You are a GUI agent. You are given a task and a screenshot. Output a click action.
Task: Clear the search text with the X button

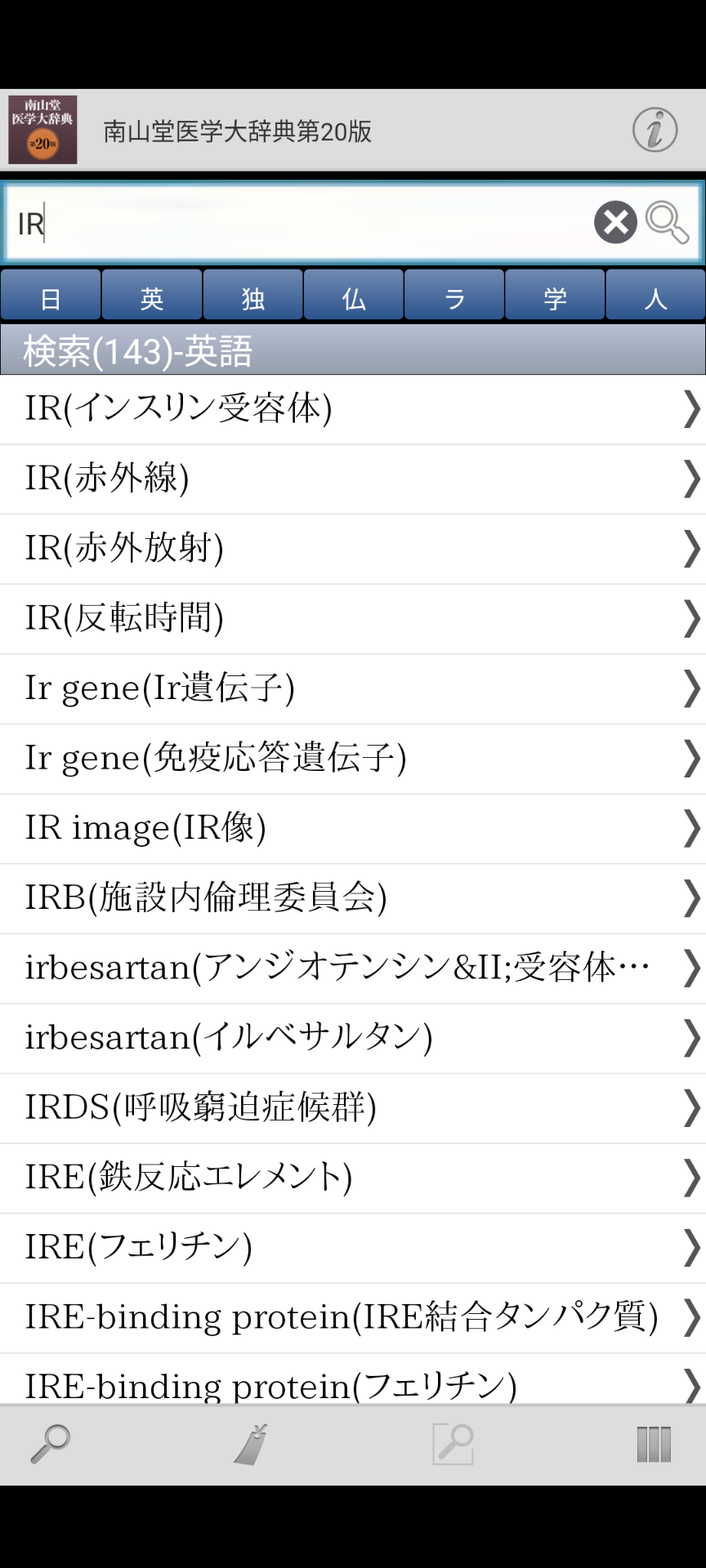point(615,222)
